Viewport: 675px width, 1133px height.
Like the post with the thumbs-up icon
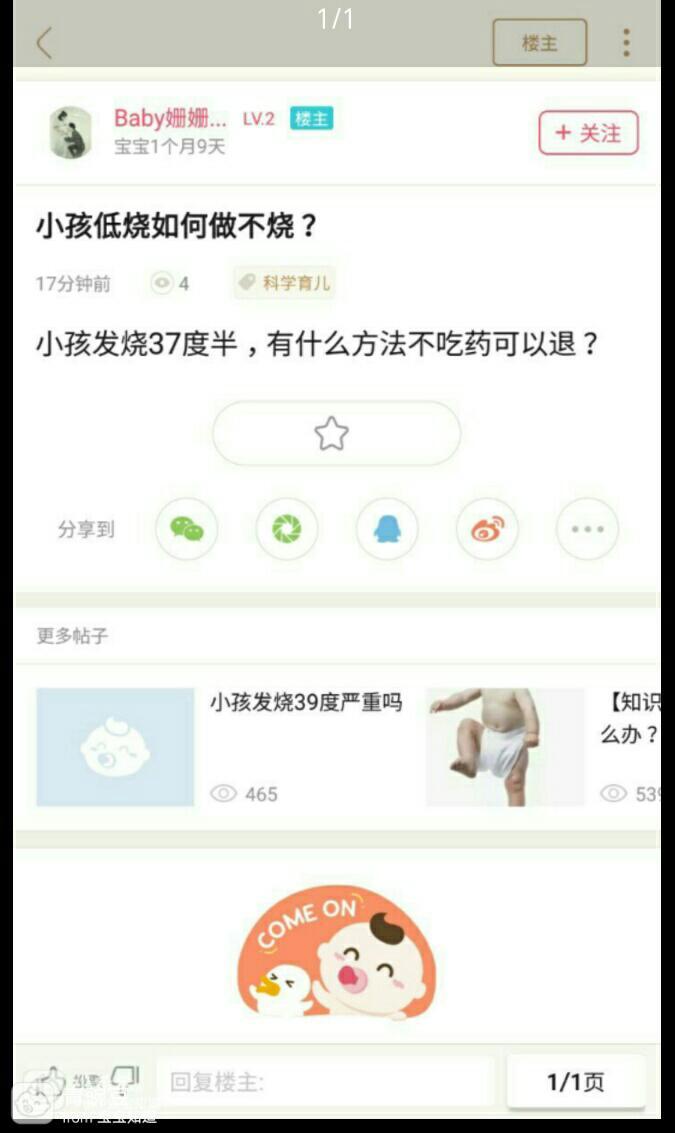(49, 1082)
